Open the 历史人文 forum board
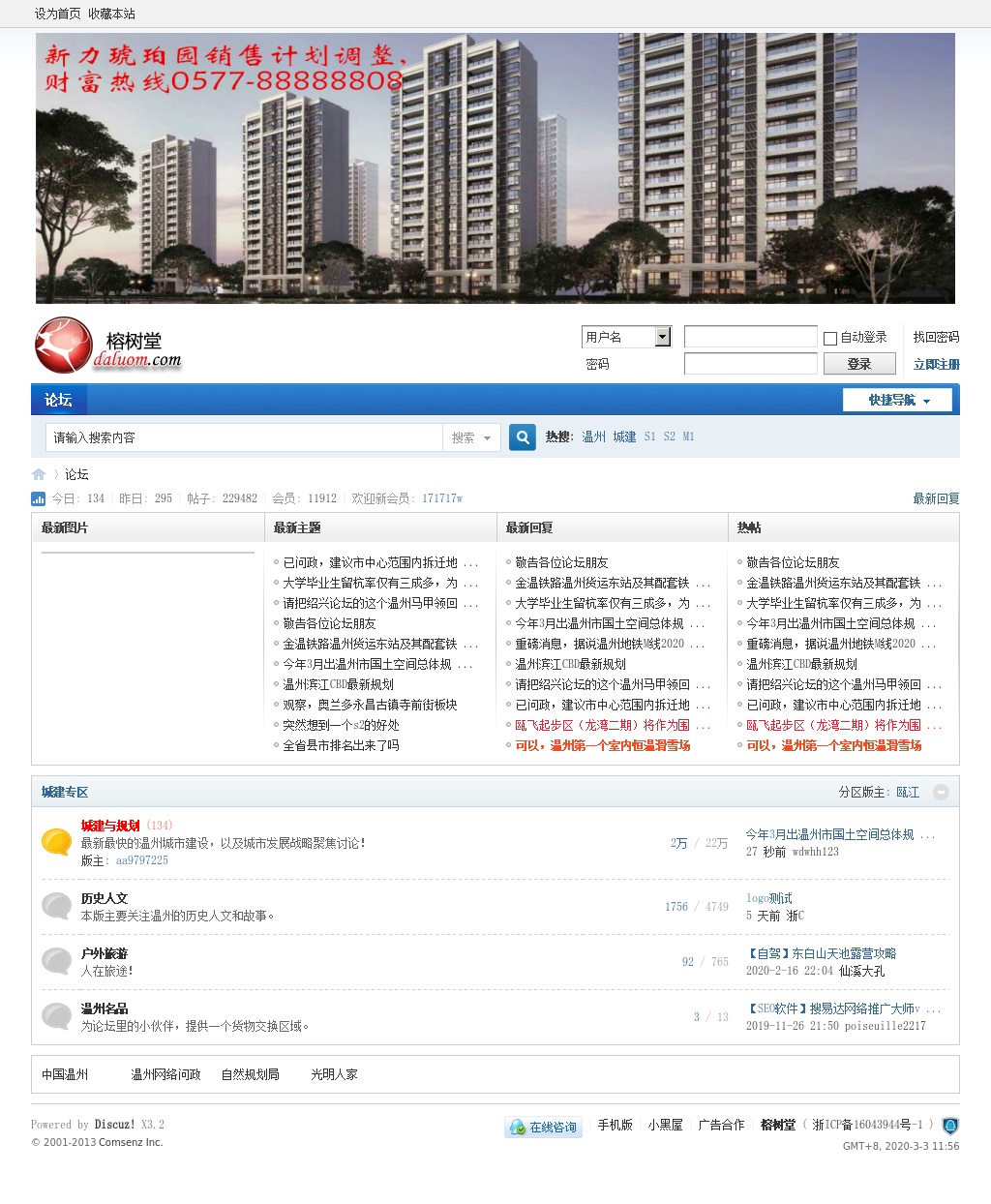991x1204 pixels. click(x=105, y=898)
